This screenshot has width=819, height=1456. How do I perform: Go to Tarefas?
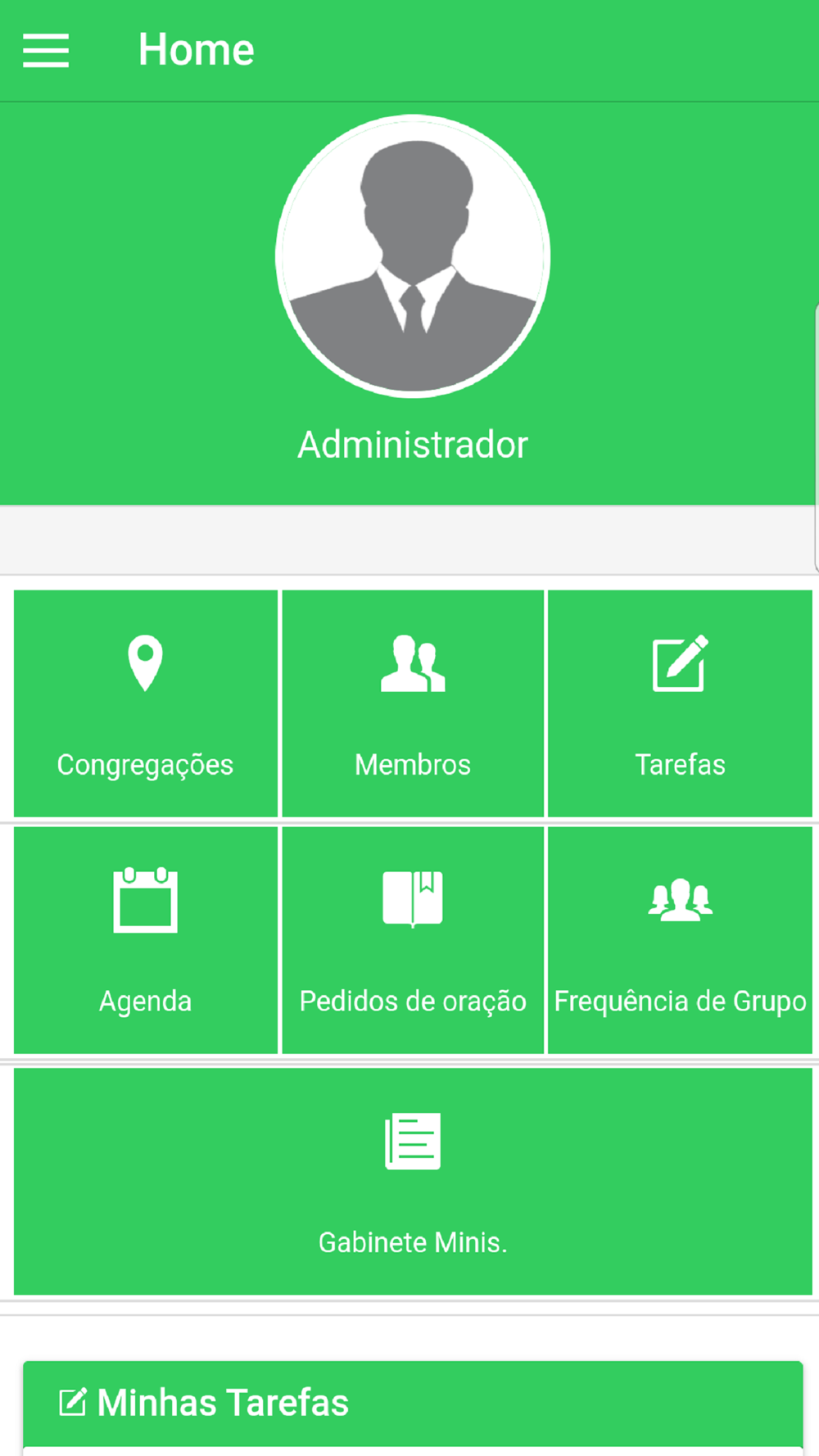680,703
